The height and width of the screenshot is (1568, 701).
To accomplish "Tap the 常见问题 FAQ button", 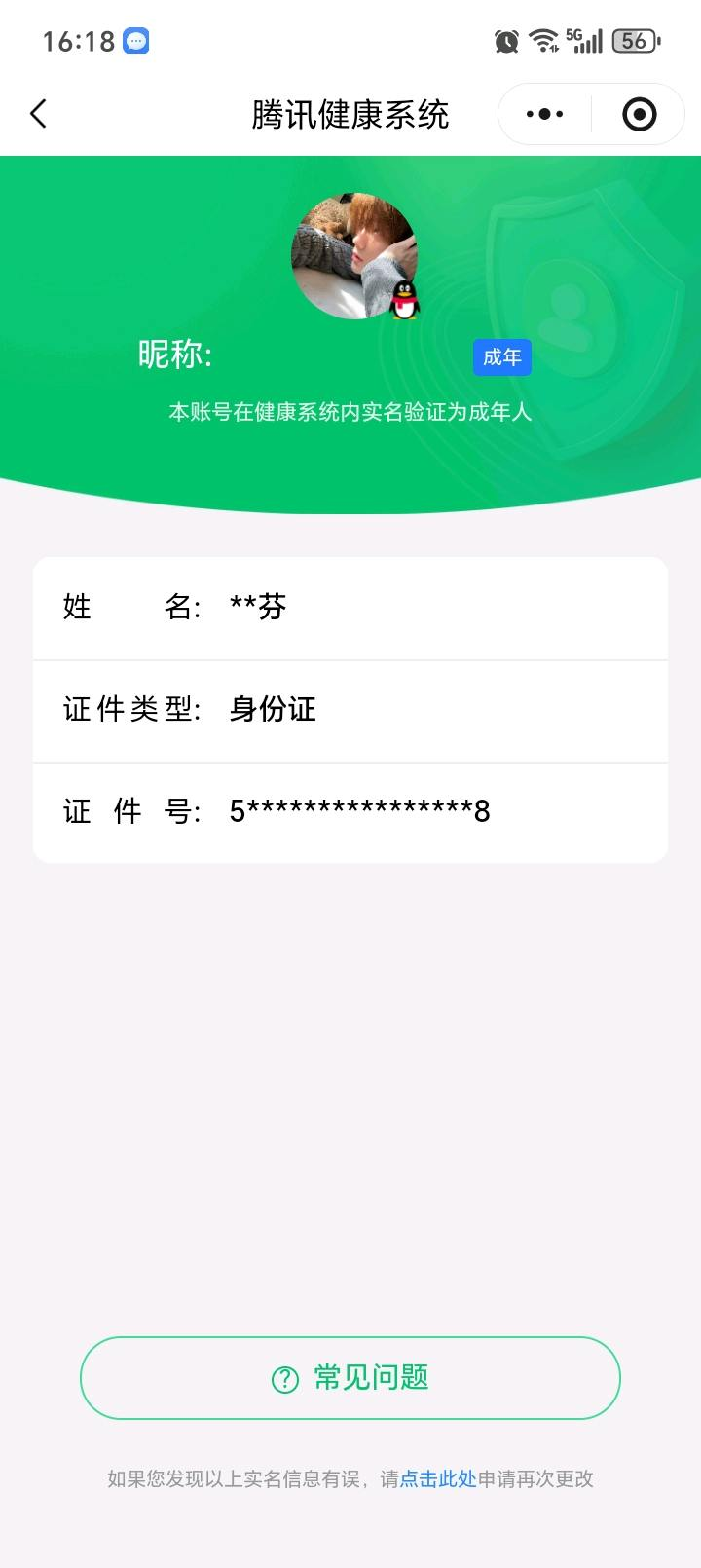I will click(x=350, y=1378).
